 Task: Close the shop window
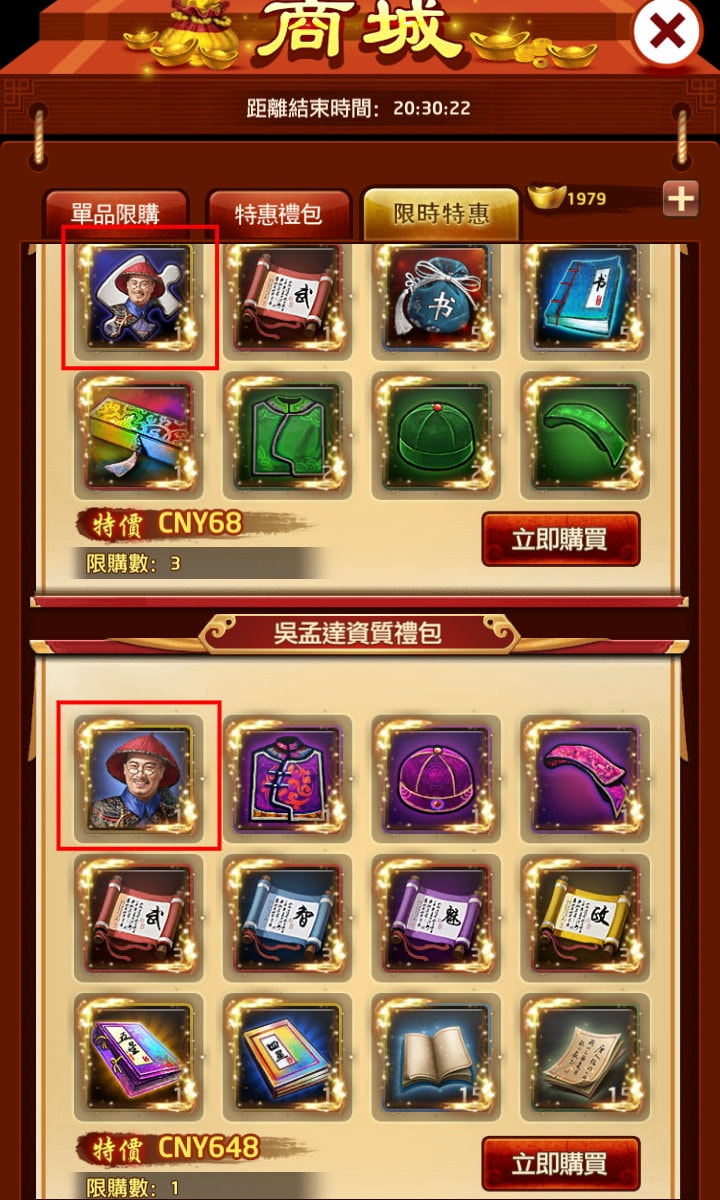click(666, 33)
